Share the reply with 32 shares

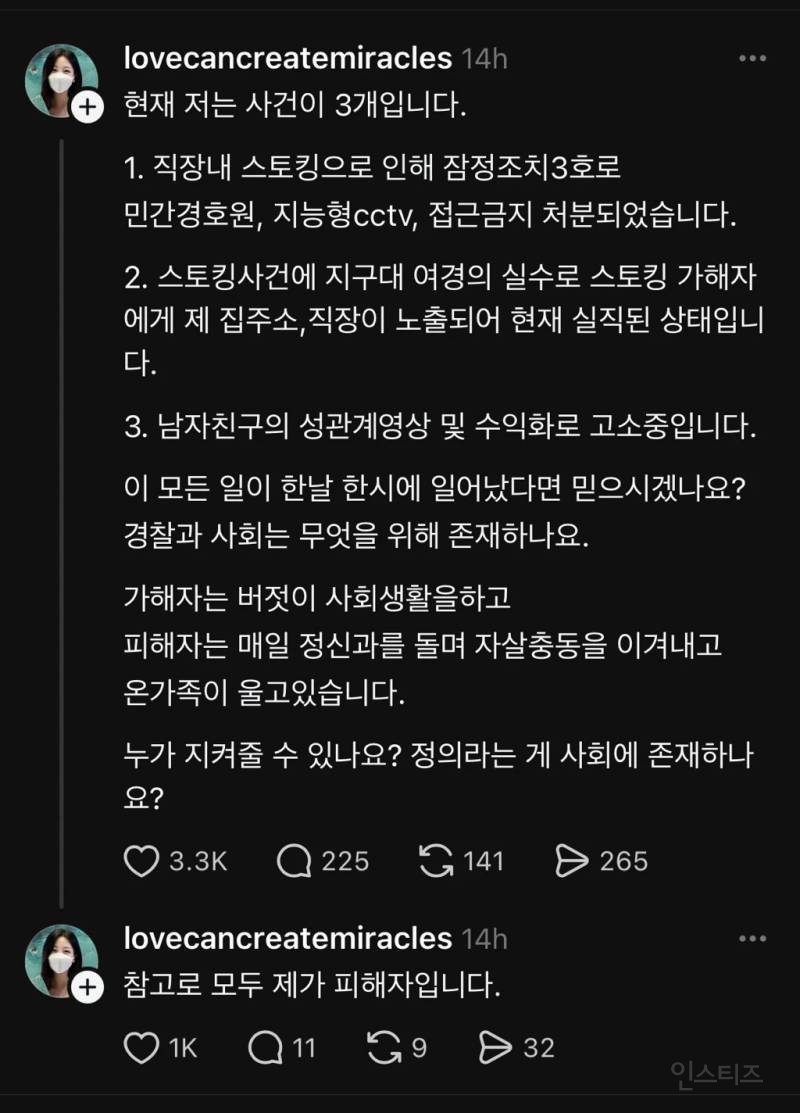pyautogui.click(x=494, y=1048)
